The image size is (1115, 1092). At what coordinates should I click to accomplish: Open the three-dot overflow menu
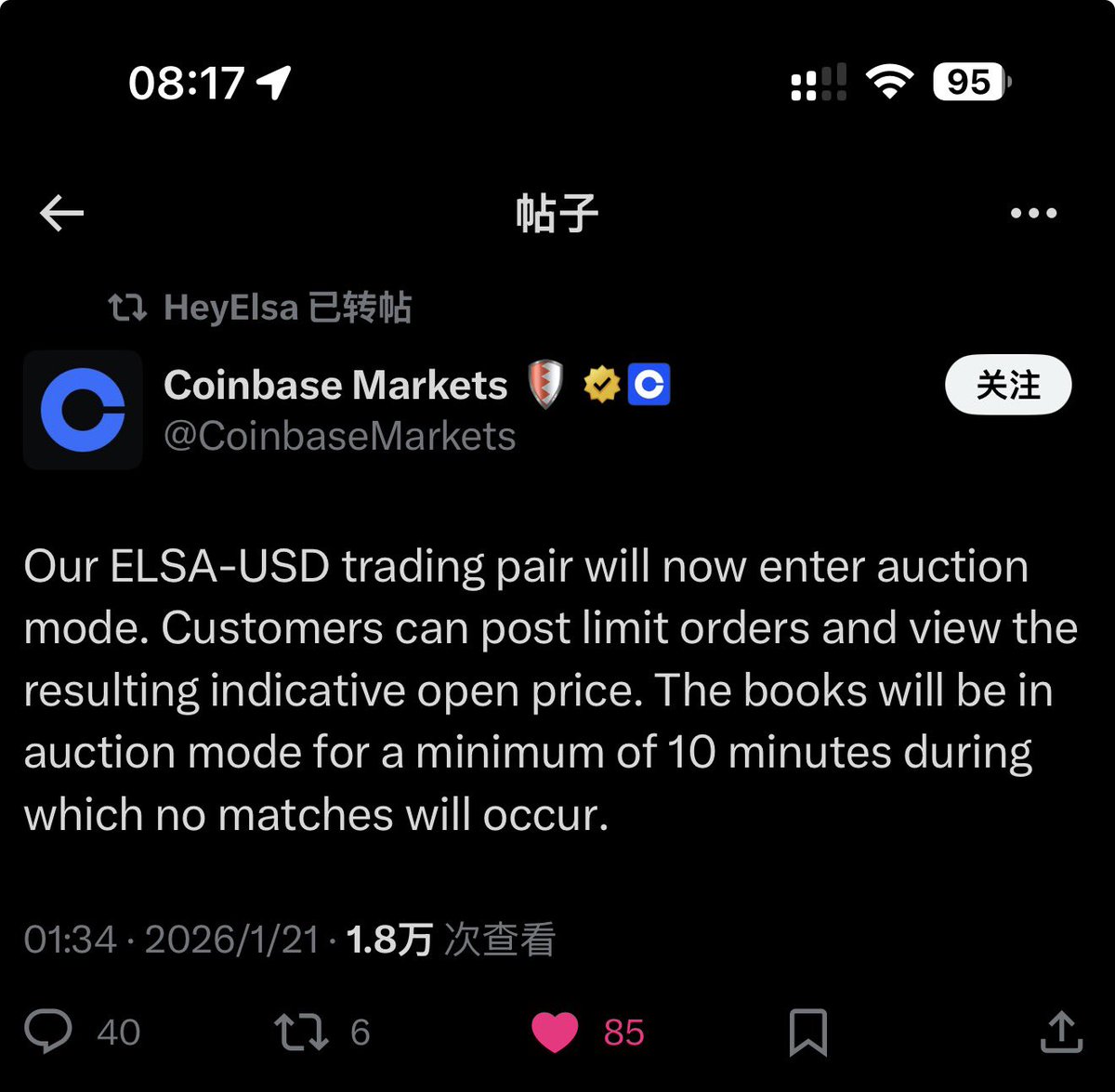1033,213
